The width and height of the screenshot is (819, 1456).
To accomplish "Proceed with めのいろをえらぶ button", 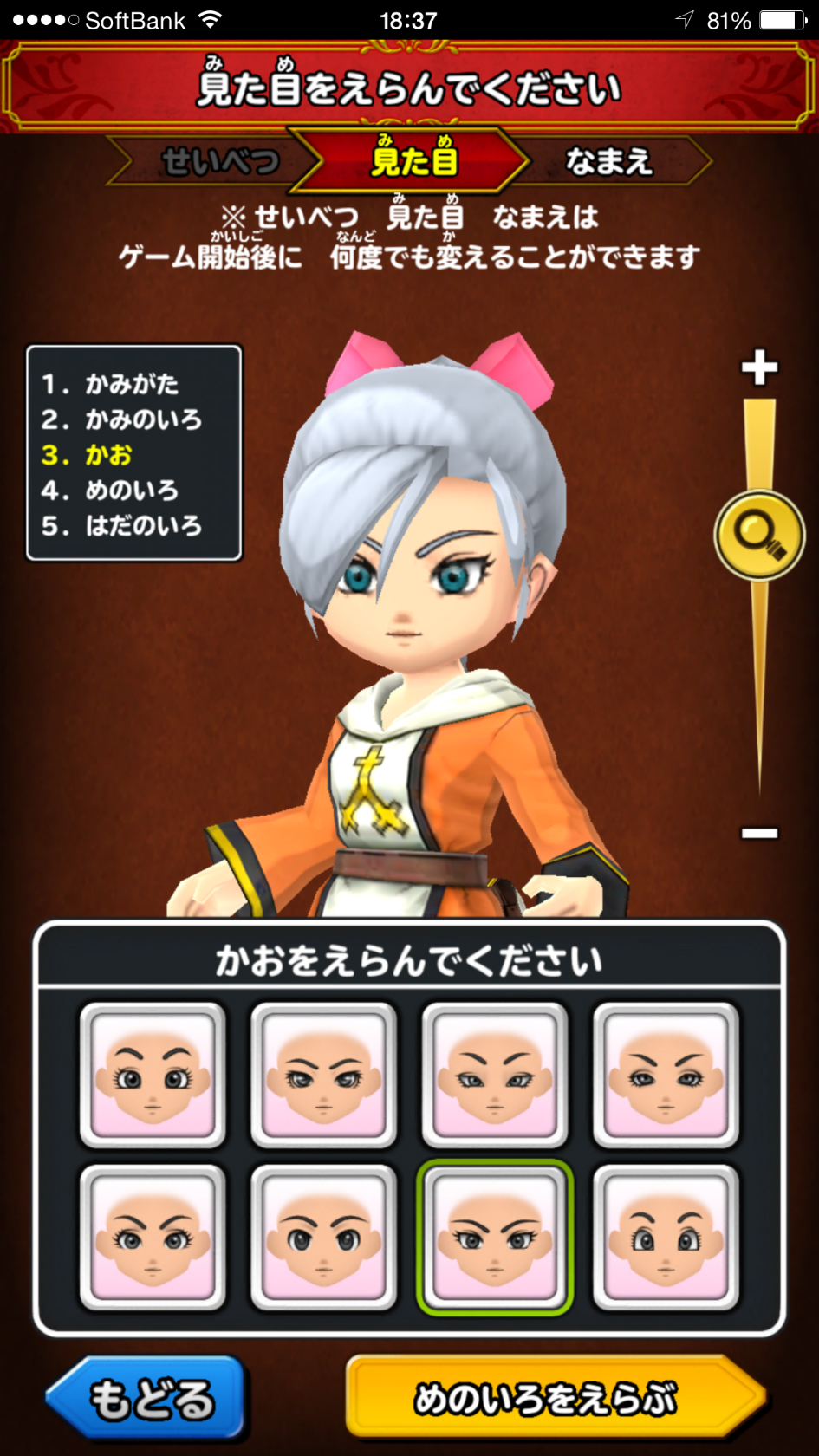I will point(555,1398).
